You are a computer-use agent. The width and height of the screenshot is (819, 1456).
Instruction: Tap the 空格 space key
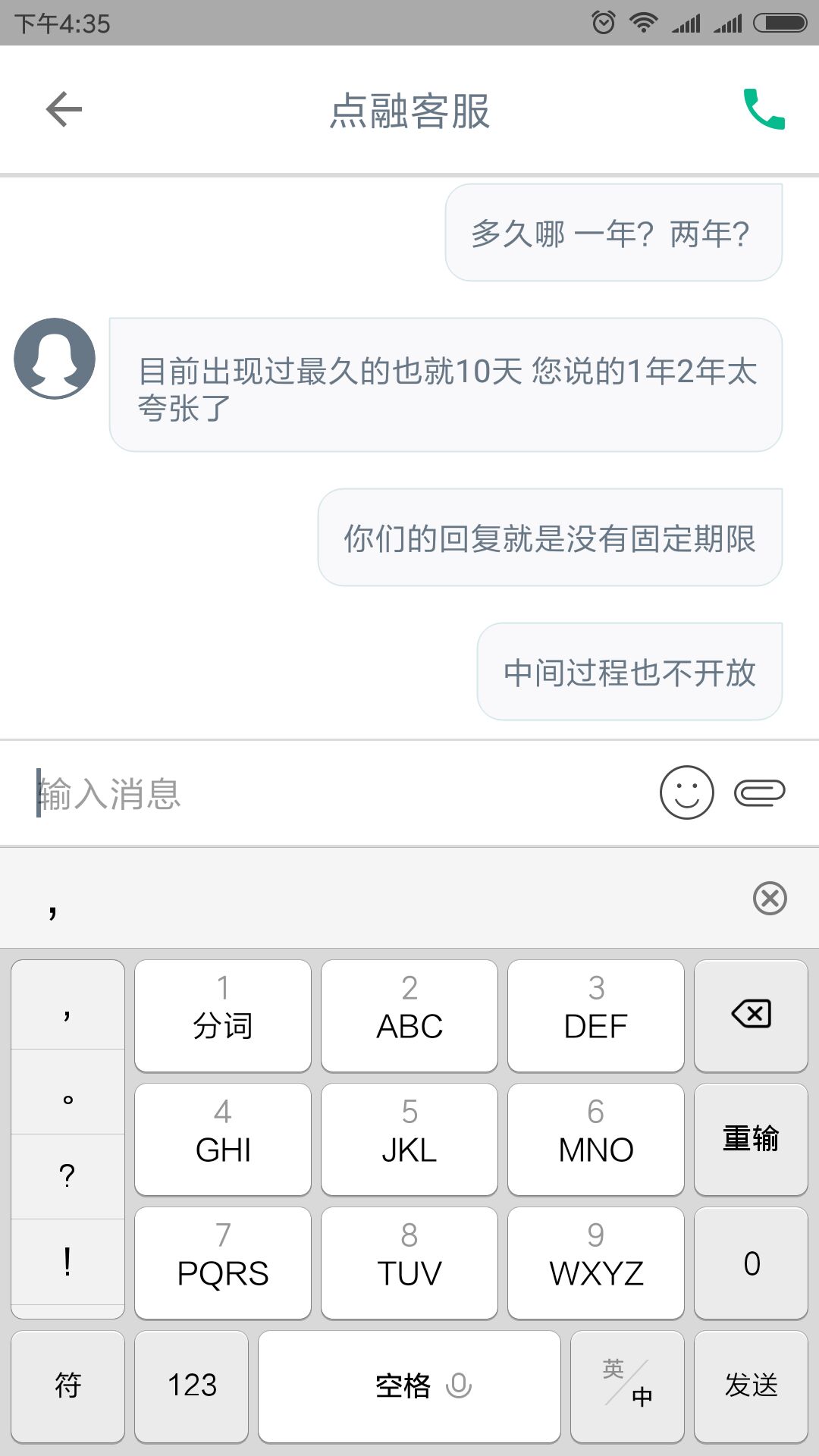[409, 1386]
